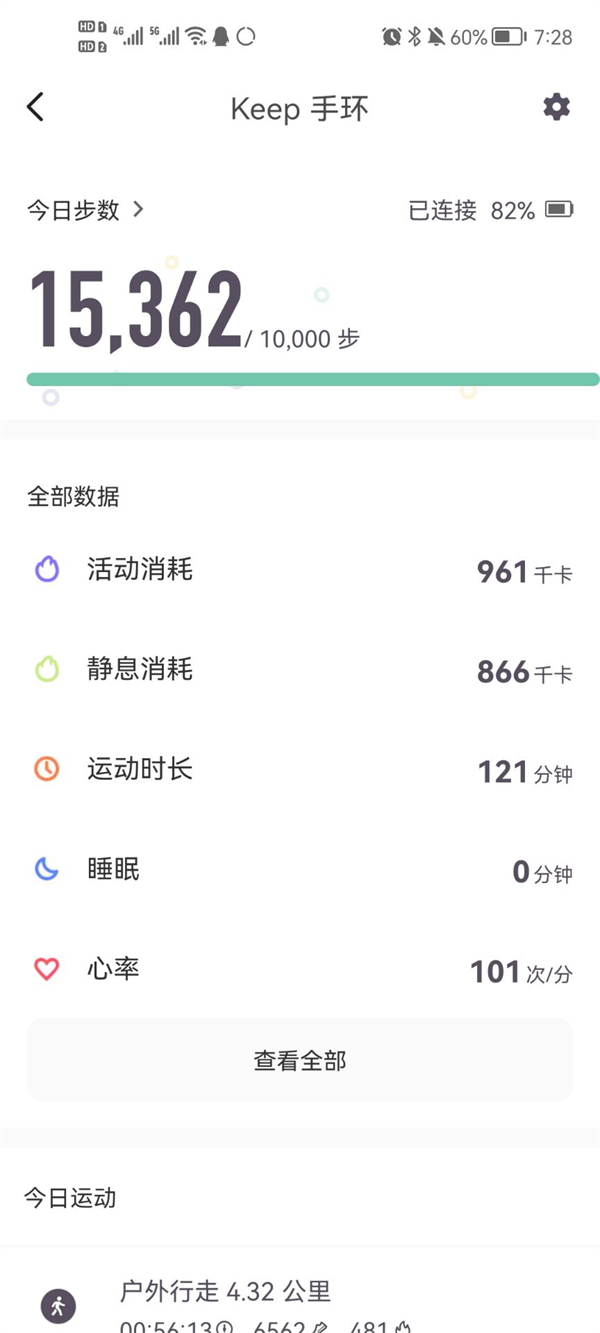The image size is (600, 1333).
Task: Check the 心率 heart rate row
Action: (x=300, y=970)
